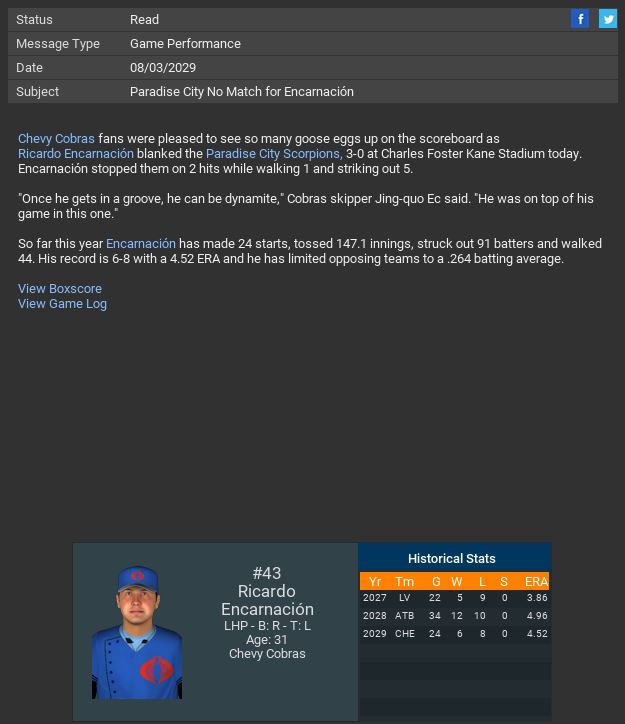Open the Chevy Cobras team link
The width and height of the screenshot is (625, 724).
click(x=56, y=139)
